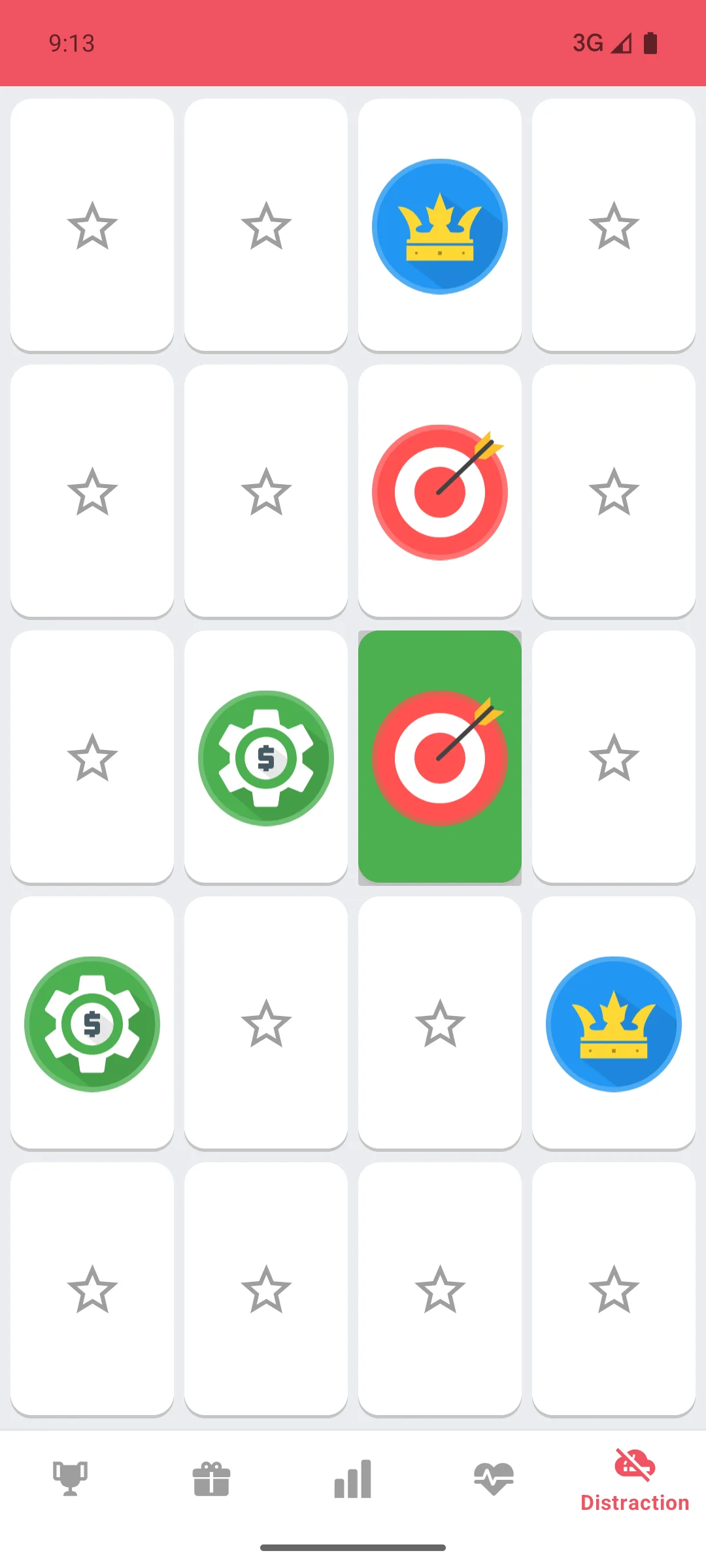Tap the crown card directly above the target cards

440,226
